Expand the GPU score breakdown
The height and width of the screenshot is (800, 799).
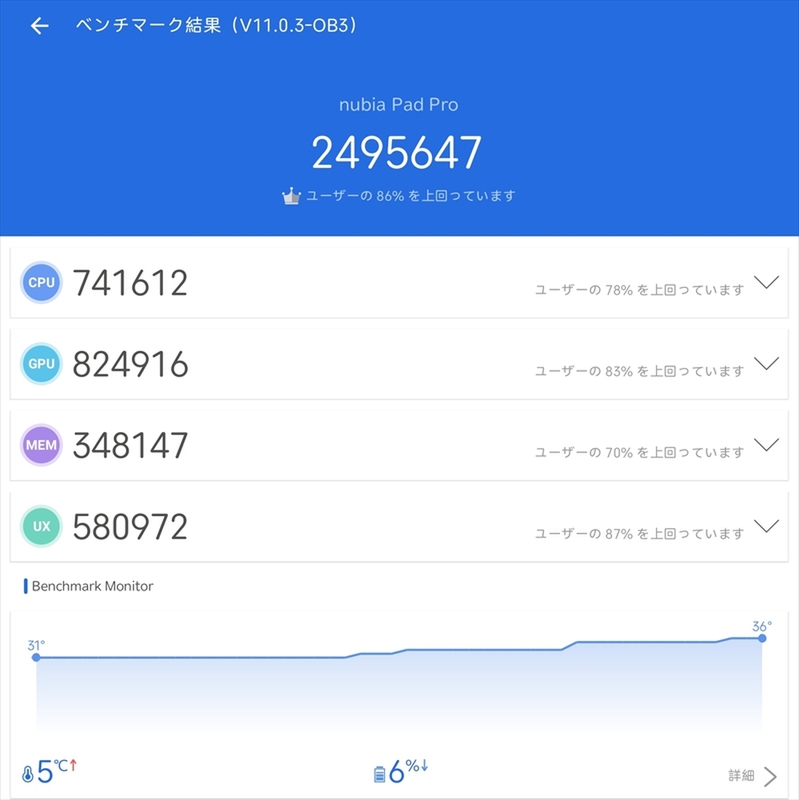[766, 364]
